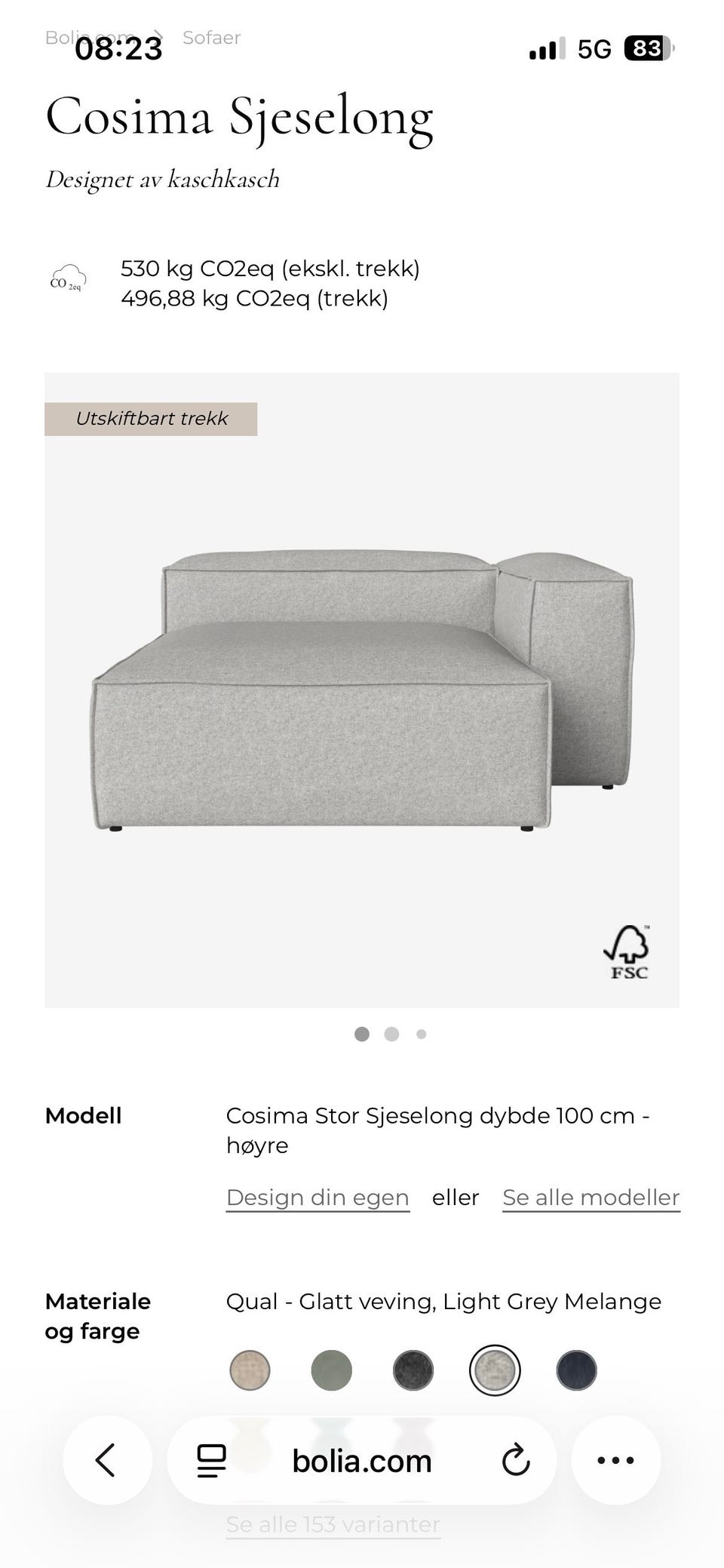Choose the dark grey fabric swatch
724x1568 pixels.
click(x=413, y=1370)
